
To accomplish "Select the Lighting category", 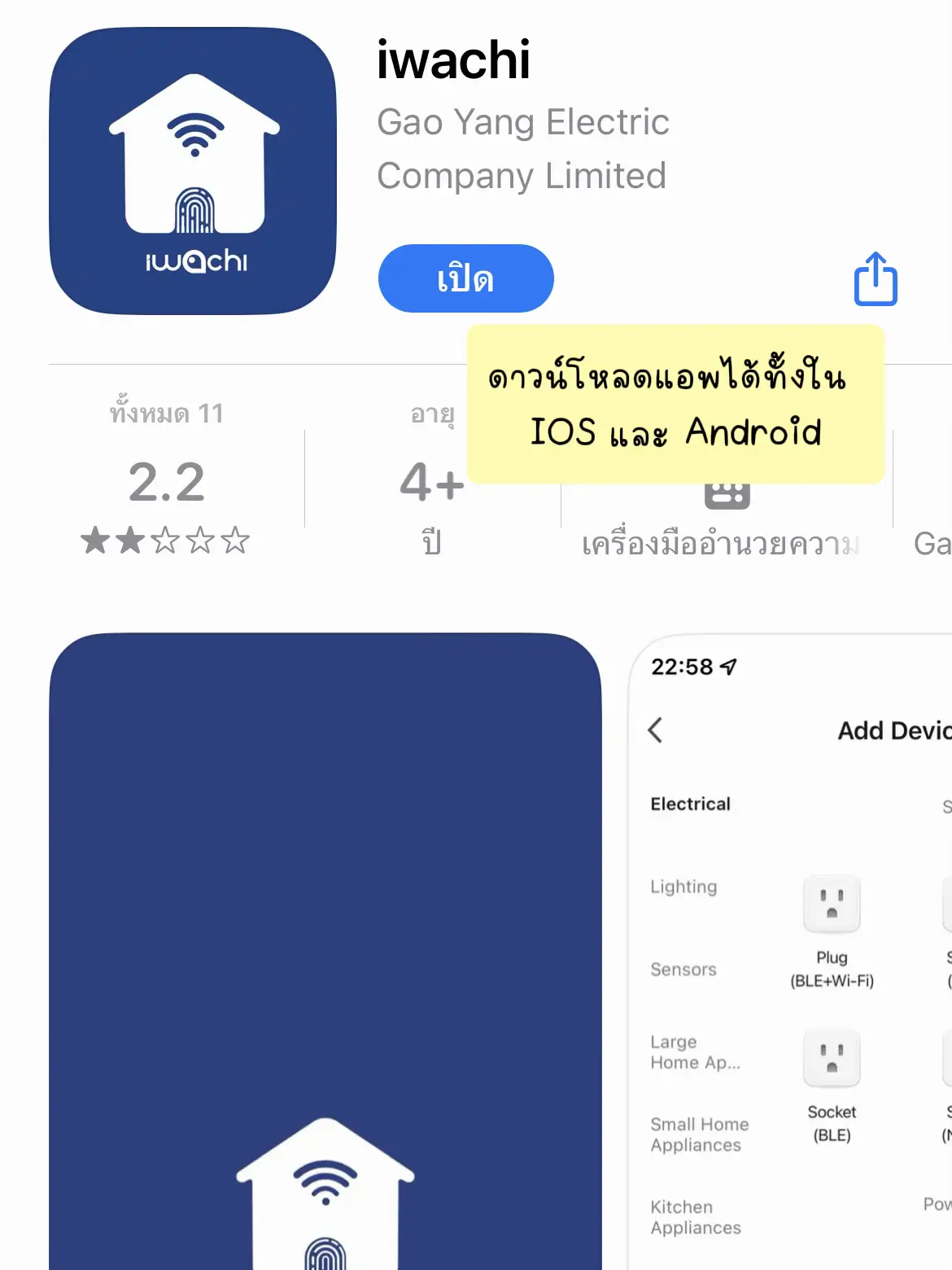I will pos(683,887).
